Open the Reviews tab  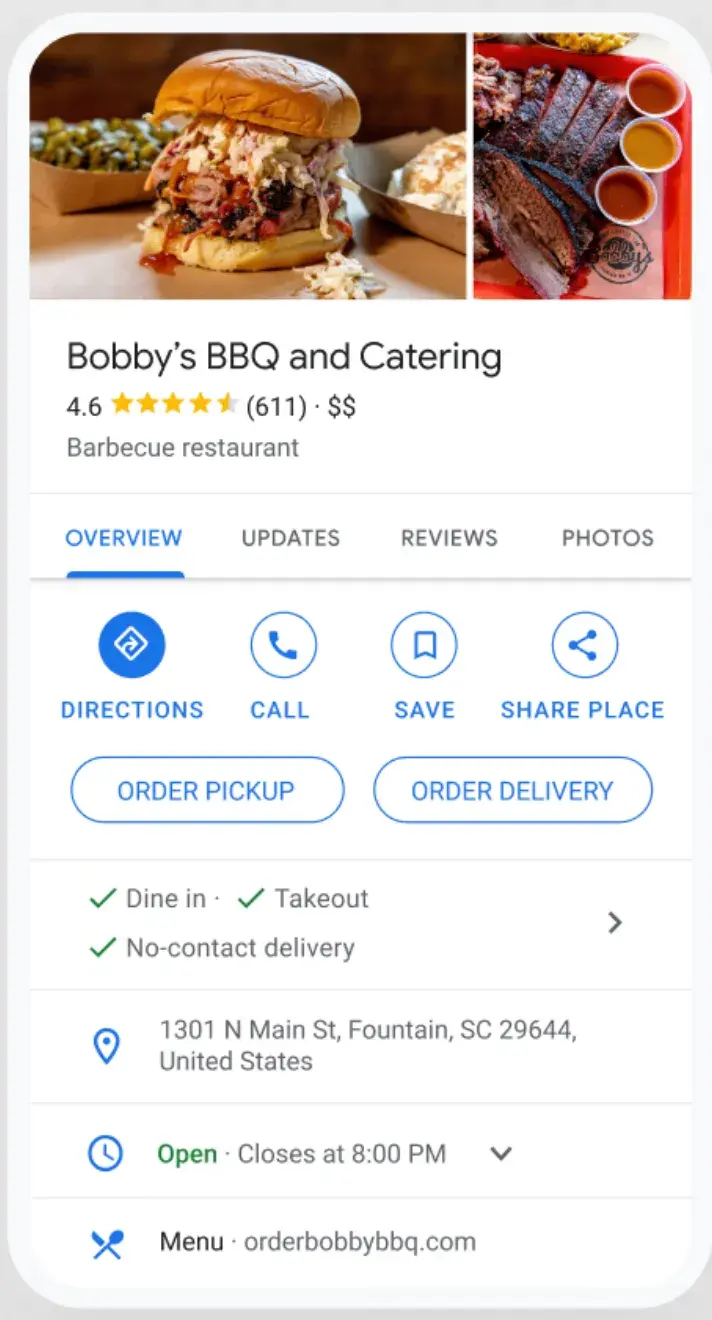449,538
